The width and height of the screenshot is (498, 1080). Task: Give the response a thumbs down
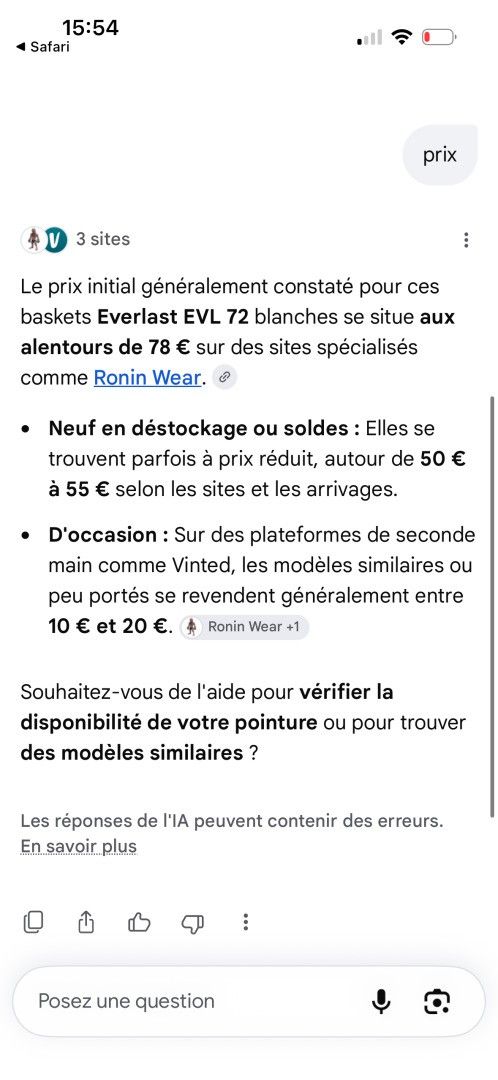[x=192, y=922]
